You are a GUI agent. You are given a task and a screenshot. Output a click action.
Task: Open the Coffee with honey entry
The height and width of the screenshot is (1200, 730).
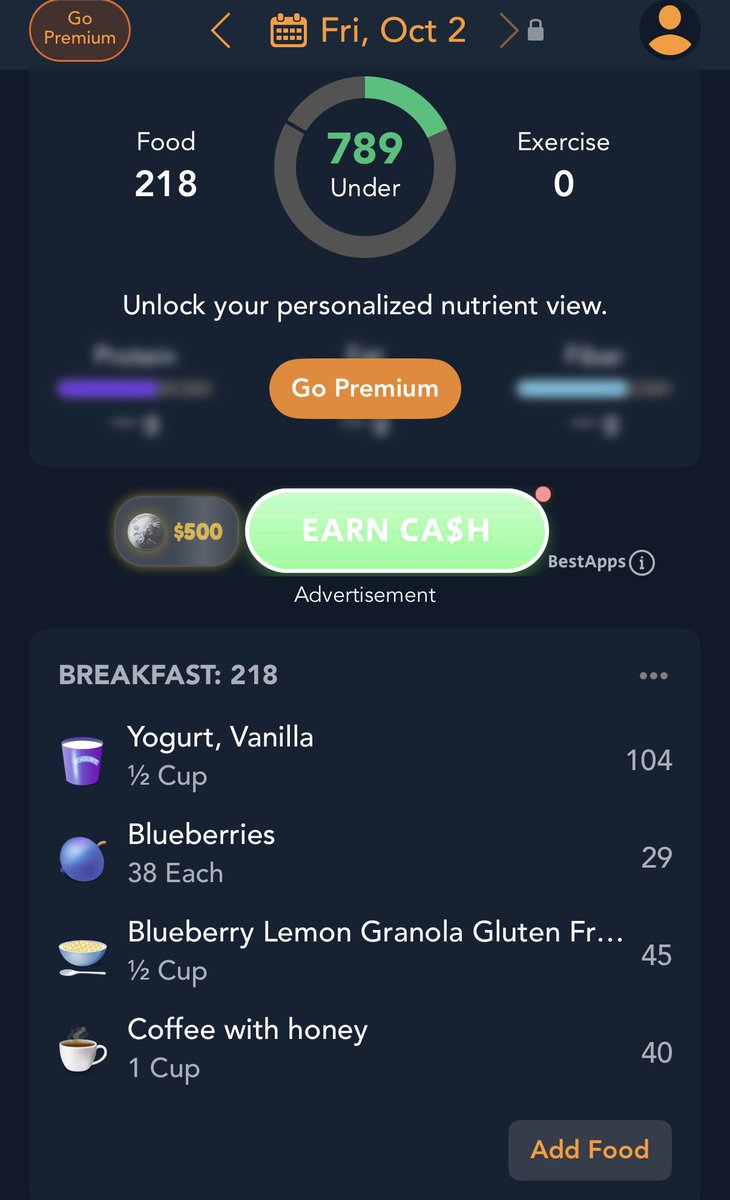point(365,1050)
